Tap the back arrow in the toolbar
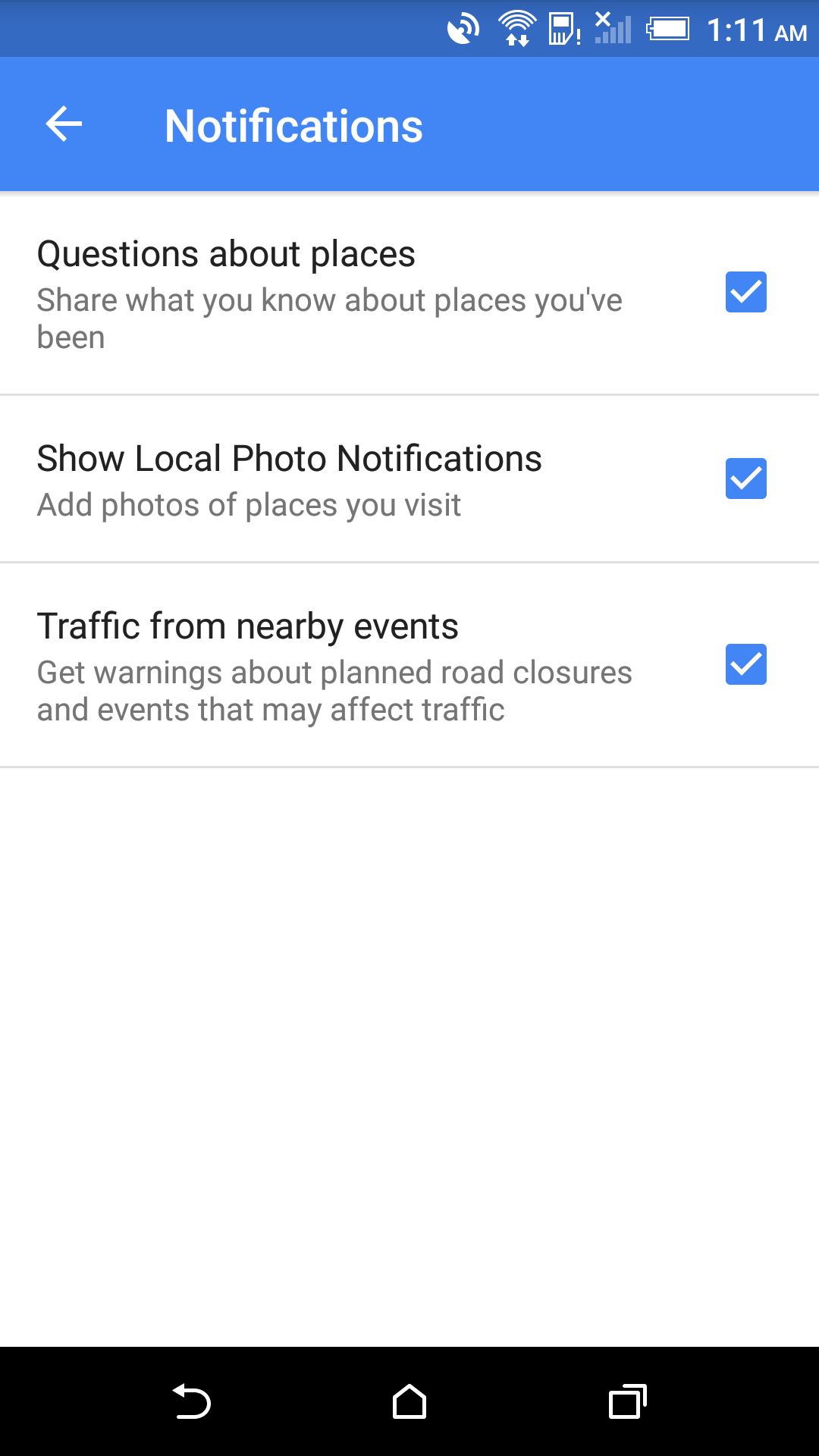819x1456 pixels. [x=63, y=124]
